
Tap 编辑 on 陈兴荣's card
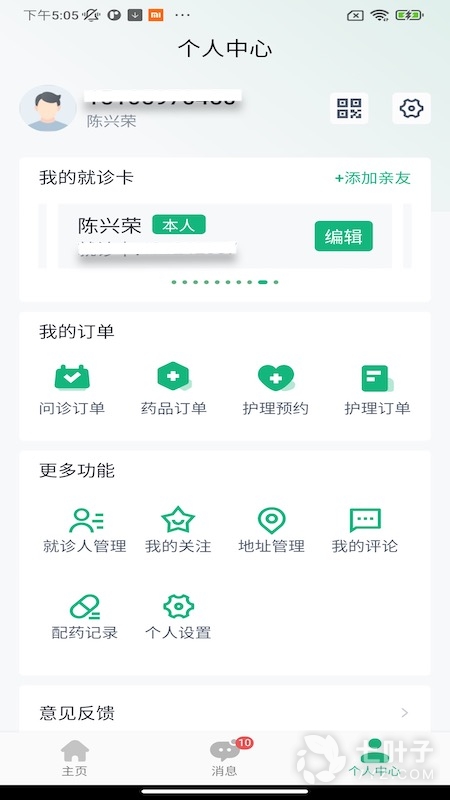[343, 236]
